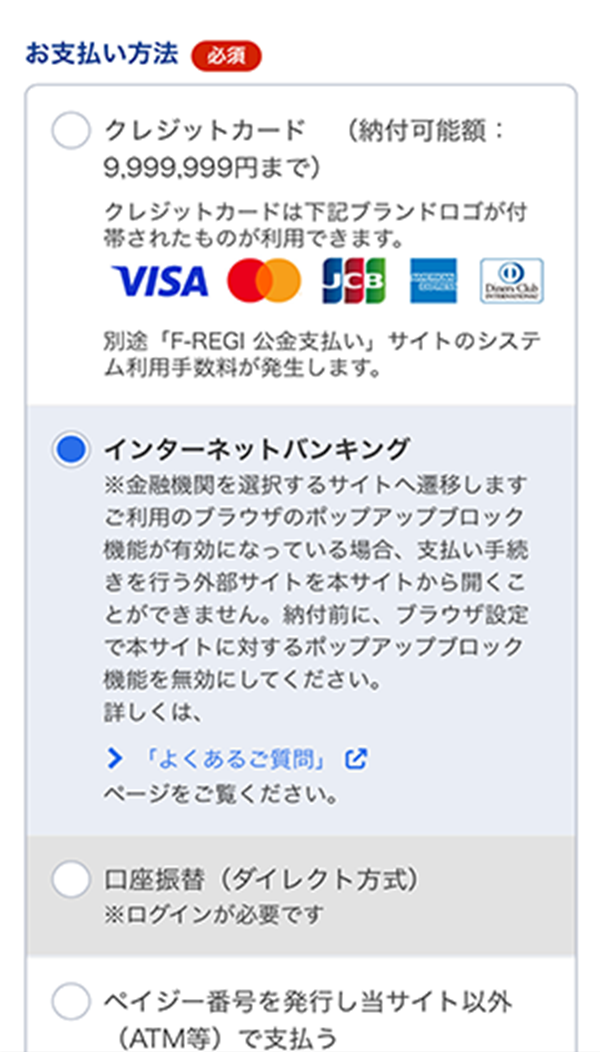Choose インターネットバンキング as payment method
This screenshot has height=1052, width=600.
tap(71, 450)
